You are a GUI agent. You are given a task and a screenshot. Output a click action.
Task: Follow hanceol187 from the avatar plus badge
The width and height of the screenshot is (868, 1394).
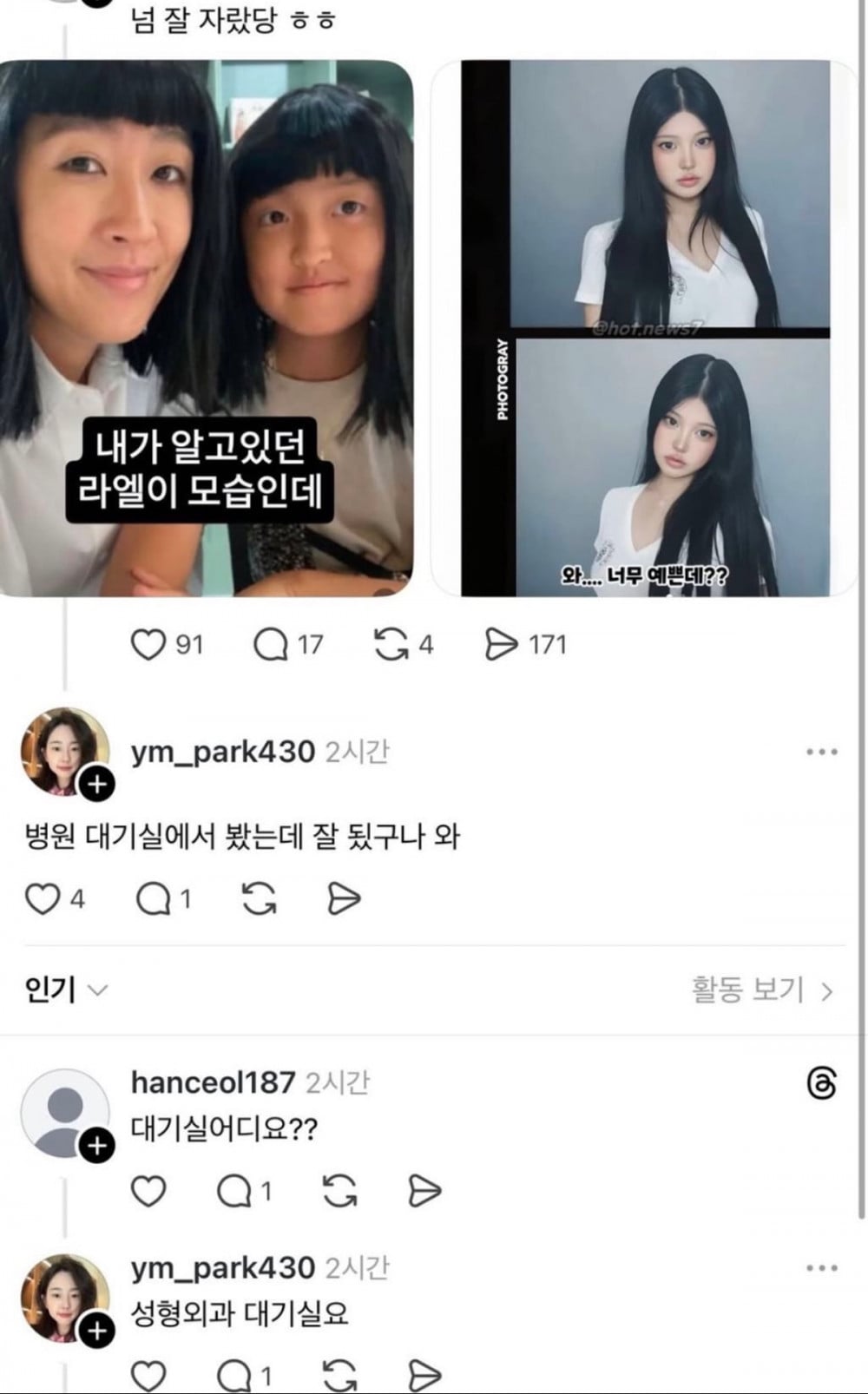tap(97, 1146)
